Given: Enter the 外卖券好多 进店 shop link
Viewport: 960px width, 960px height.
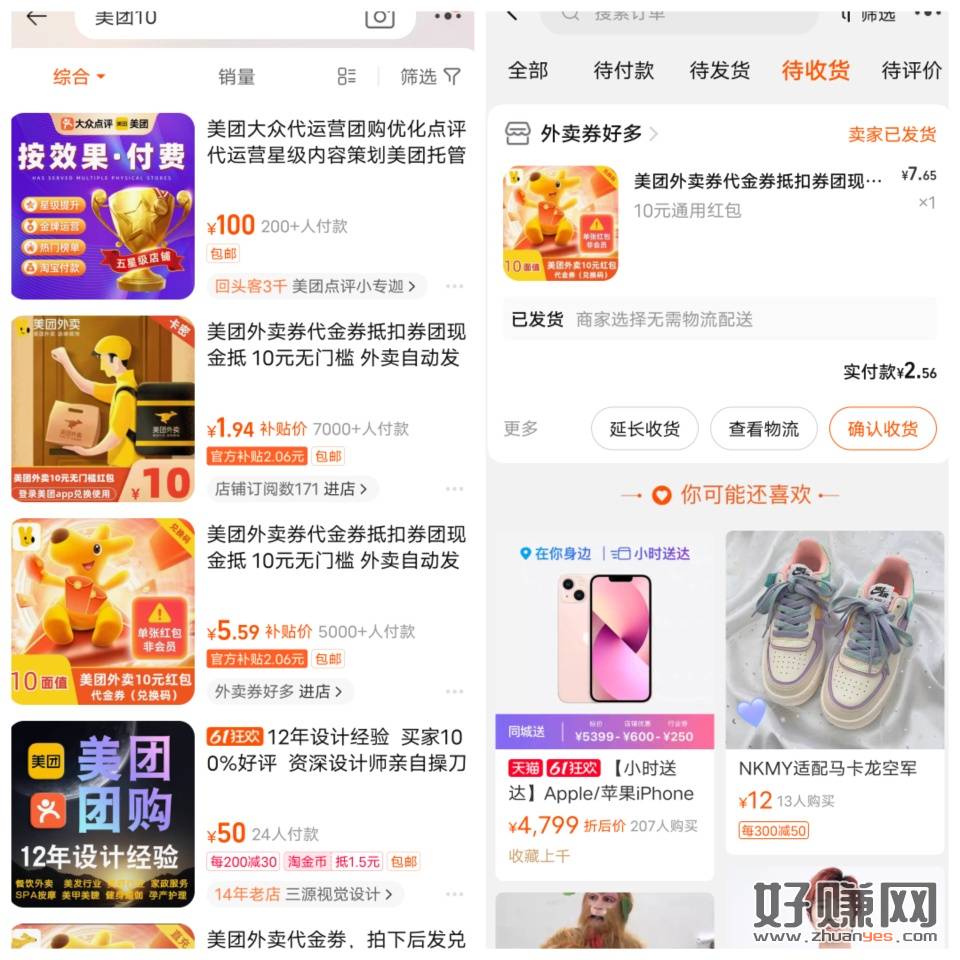Looking at the screenshot, I should click(281, 691).
